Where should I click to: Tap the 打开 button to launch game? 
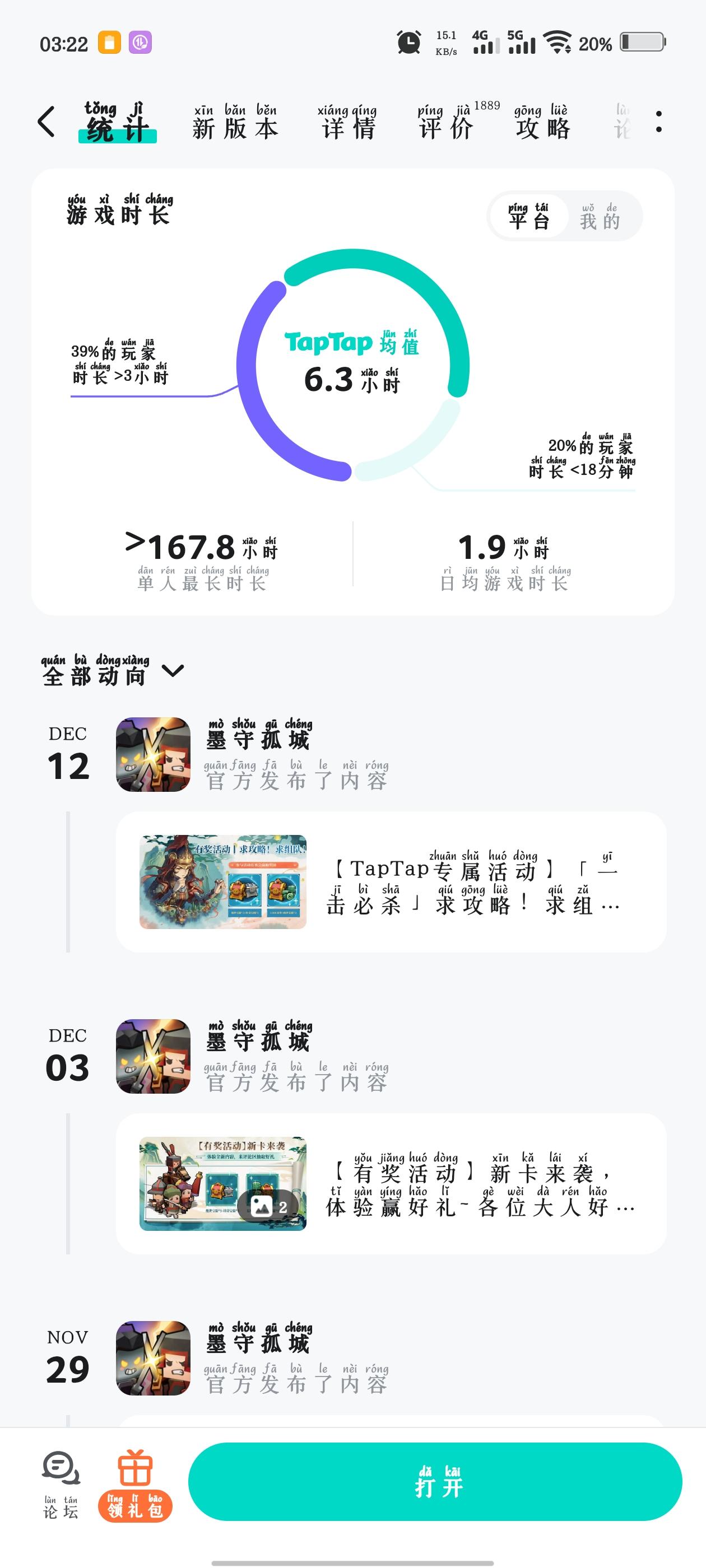434,1482
